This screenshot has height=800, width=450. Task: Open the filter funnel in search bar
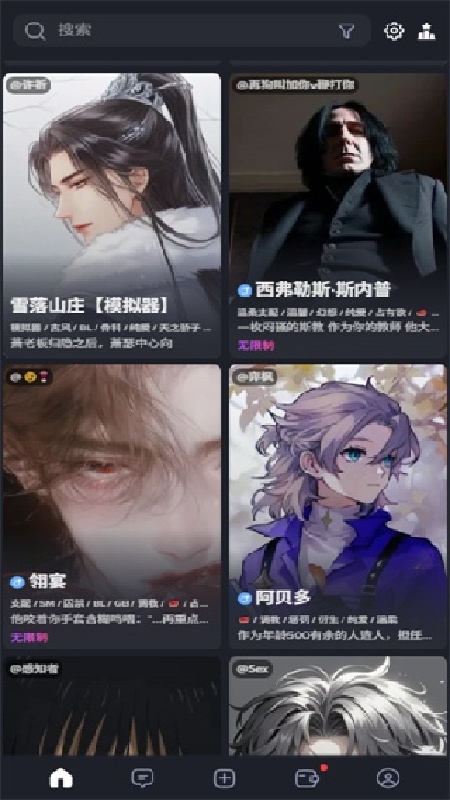(x=346, y=31)
